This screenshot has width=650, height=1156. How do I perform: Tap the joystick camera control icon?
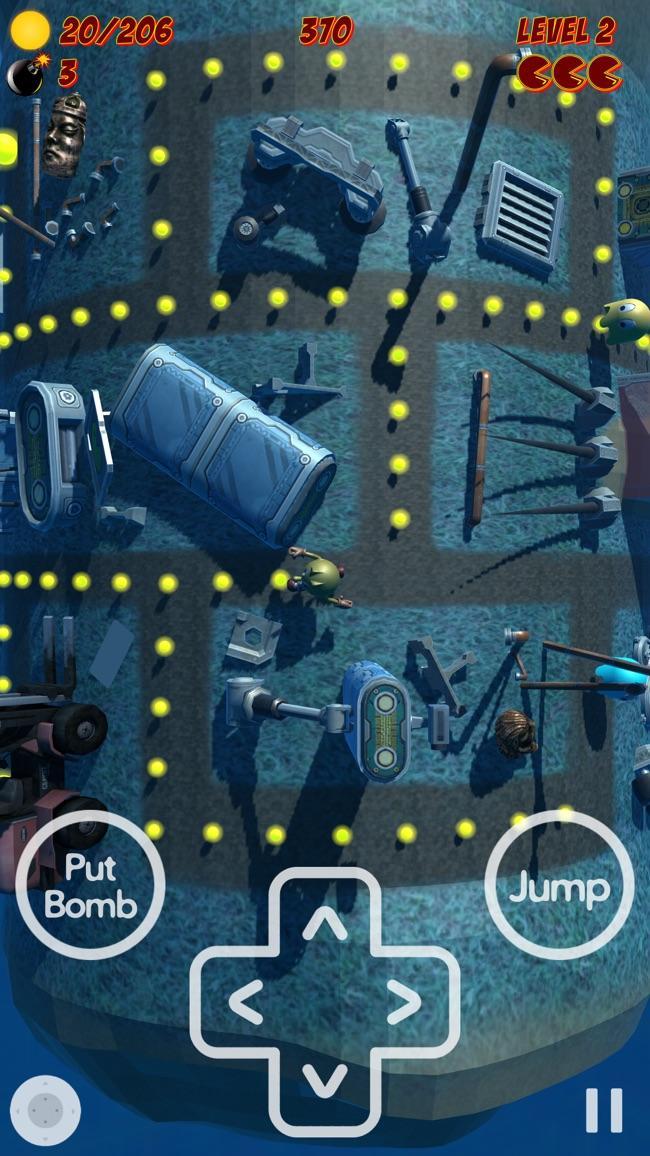46,1110
